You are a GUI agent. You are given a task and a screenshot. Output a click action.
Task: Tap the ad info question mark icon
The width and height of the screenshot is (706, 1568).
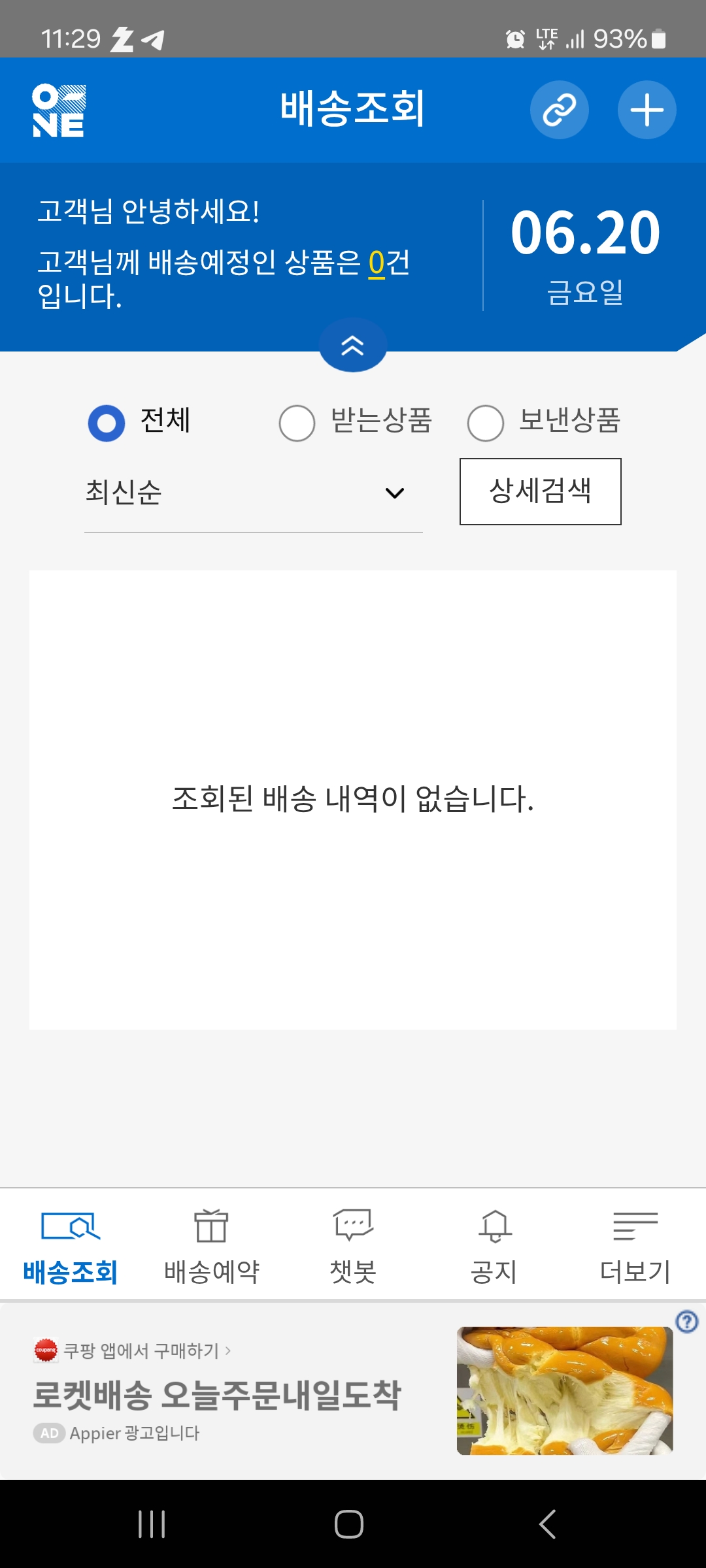(x=687, y=1322)
